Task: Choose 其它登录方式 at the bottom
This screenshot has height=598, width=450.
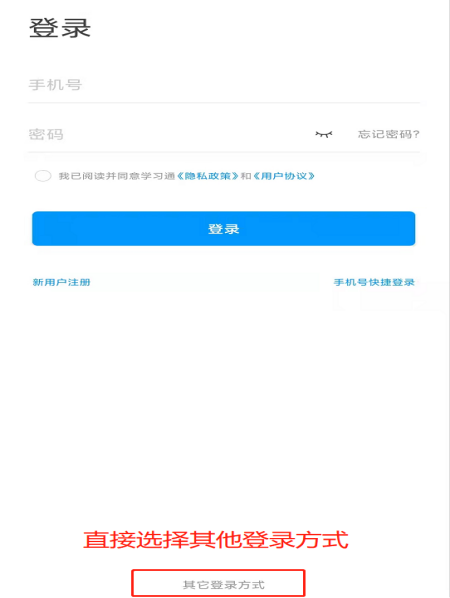Action: (223, 584)
